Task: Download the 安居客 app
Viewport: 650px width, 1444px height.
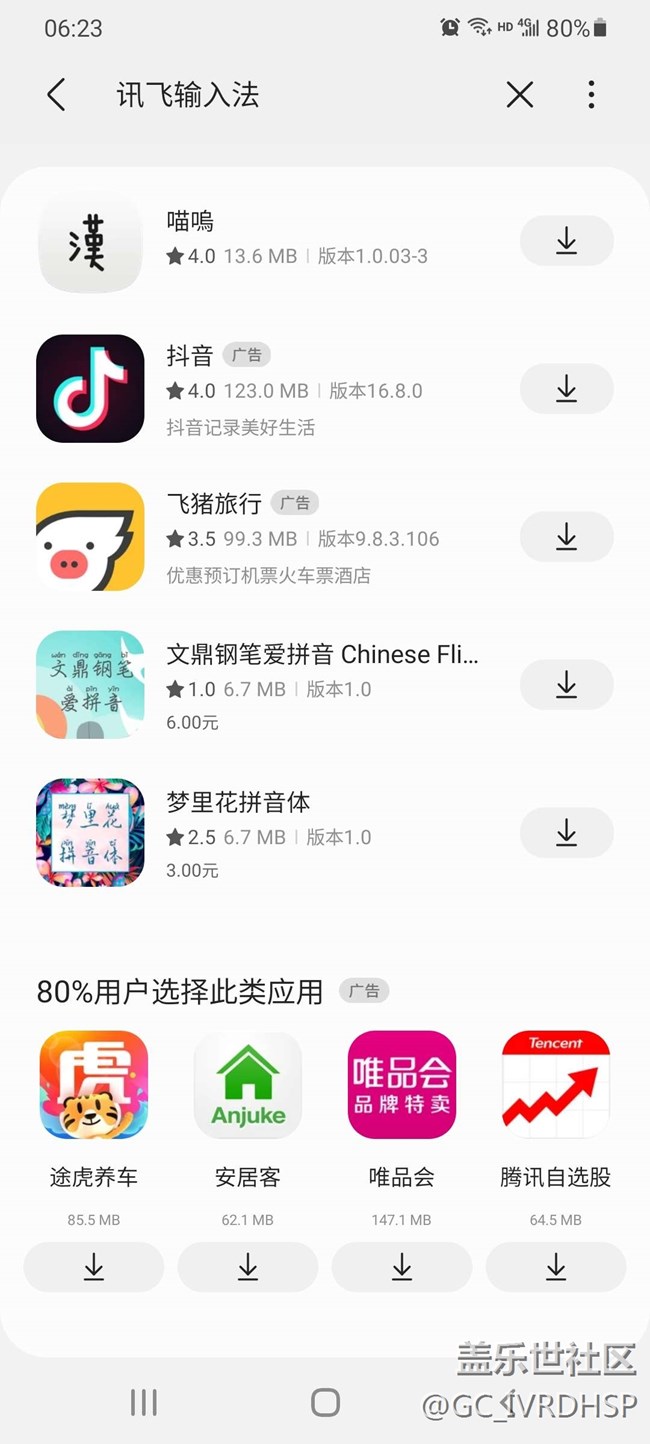Action: click(x=248, y=1268)
